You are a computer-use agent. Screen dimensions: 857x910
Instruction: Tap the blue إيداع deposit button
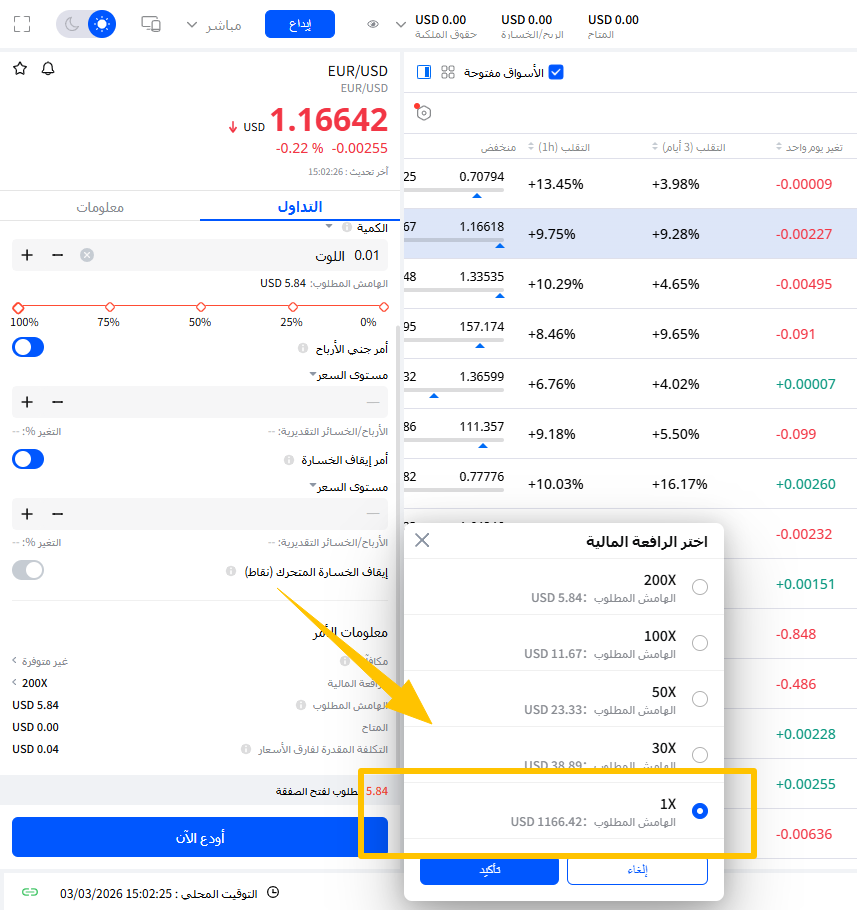pyautogui.click(x=299, y=24)
